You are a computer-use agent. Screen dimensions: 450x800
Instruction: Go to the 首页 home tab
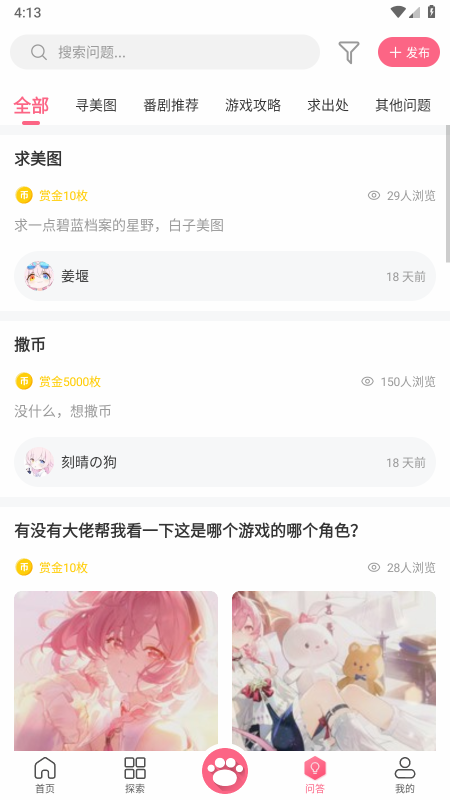point(45,775)
